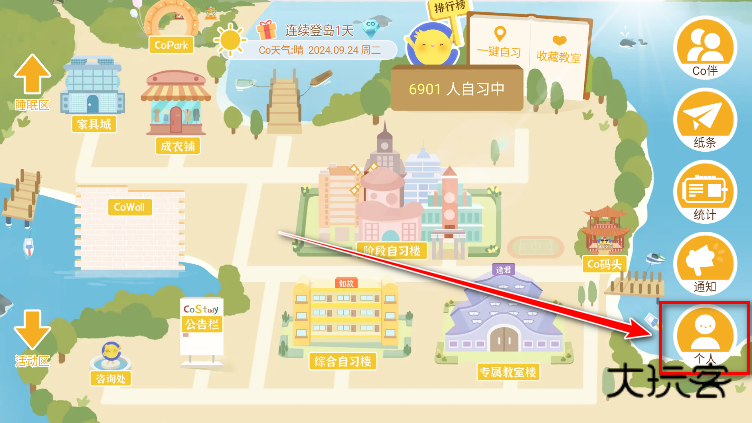Enter the 家具城 furniture store

tap(92, 93)
